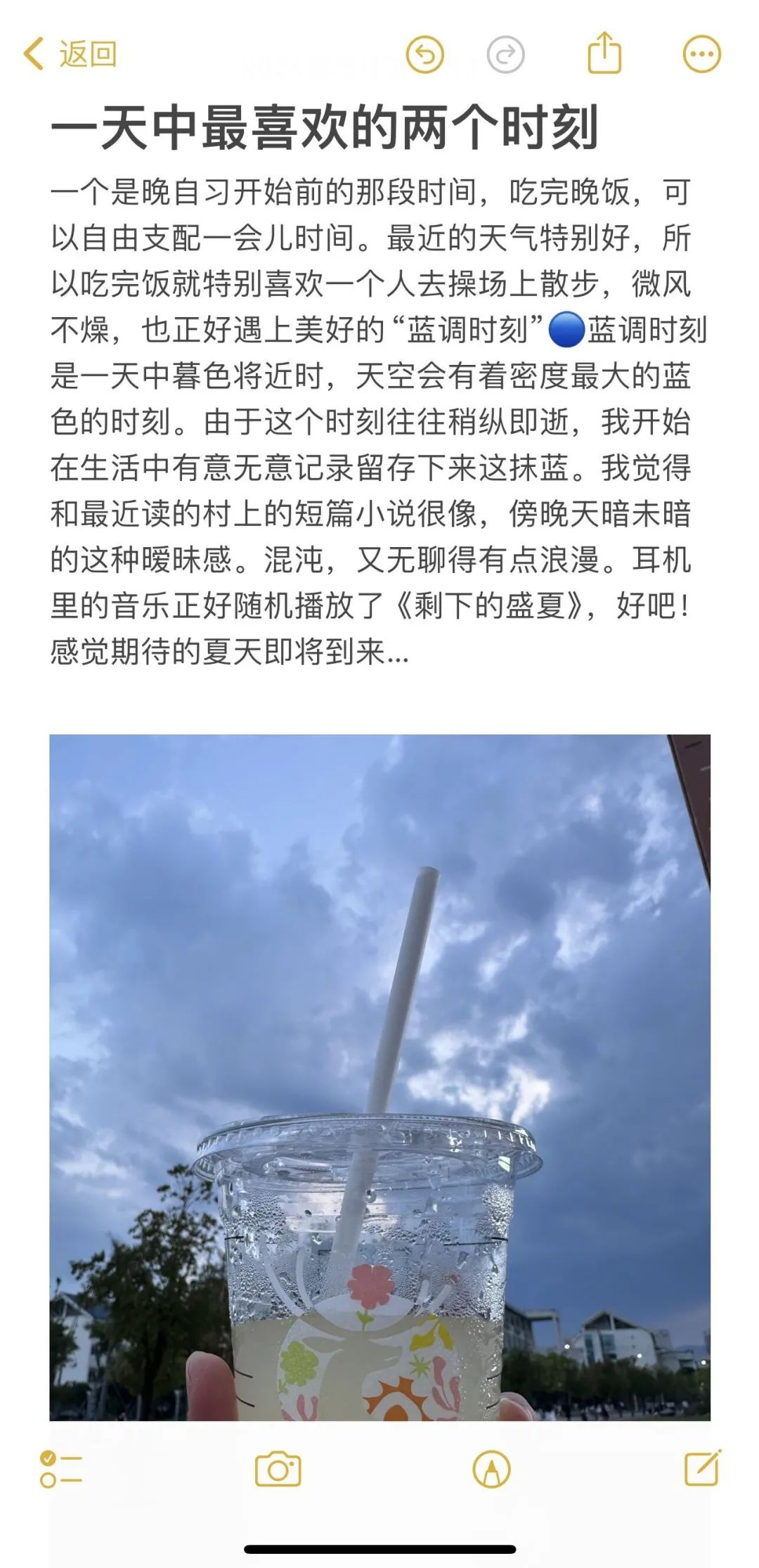This screenshot has width=759, height=1568.
Task: Redo the last undone edit
Action: point(505,54)
